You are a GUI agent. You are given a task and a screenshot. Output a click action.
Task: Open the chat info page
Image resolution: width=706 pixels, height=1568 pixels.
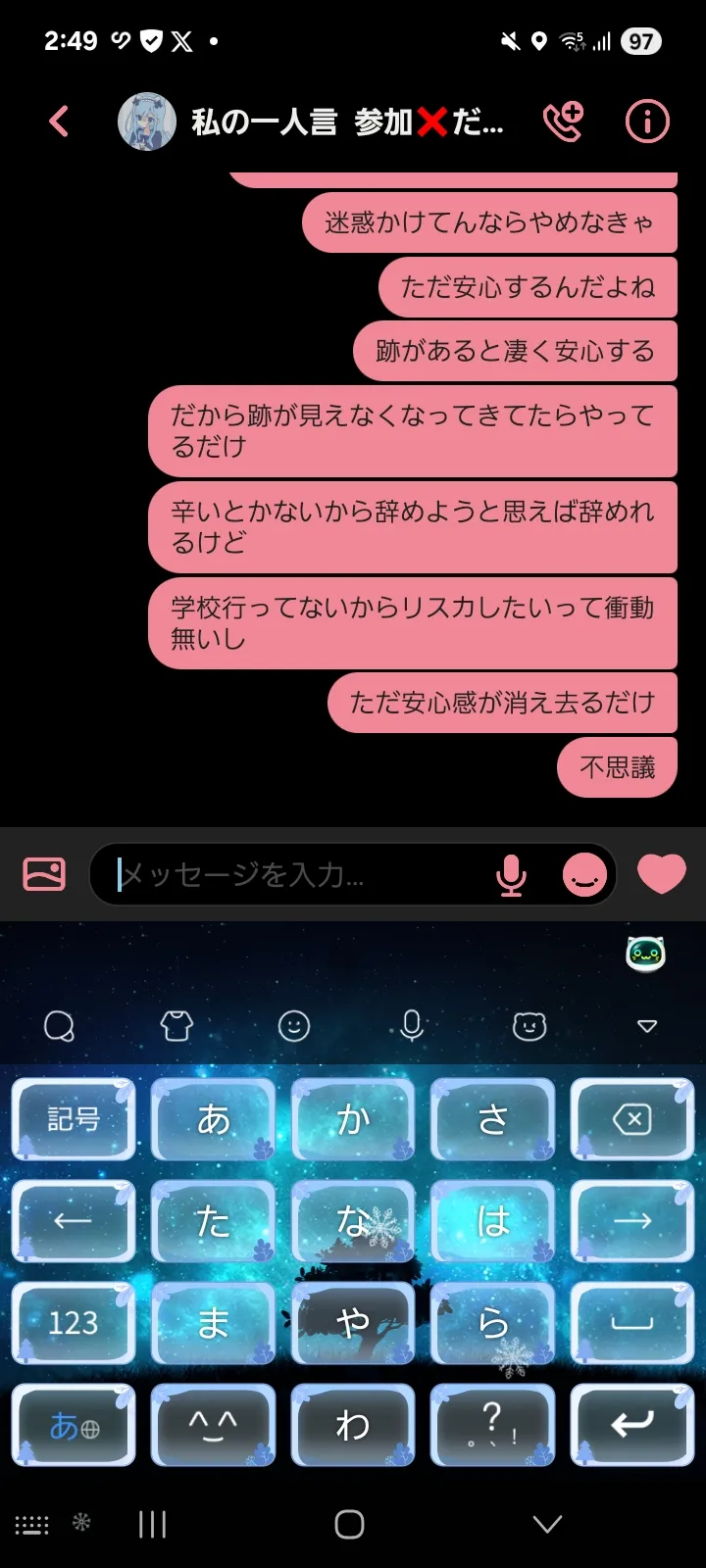[x=647, y=122]
